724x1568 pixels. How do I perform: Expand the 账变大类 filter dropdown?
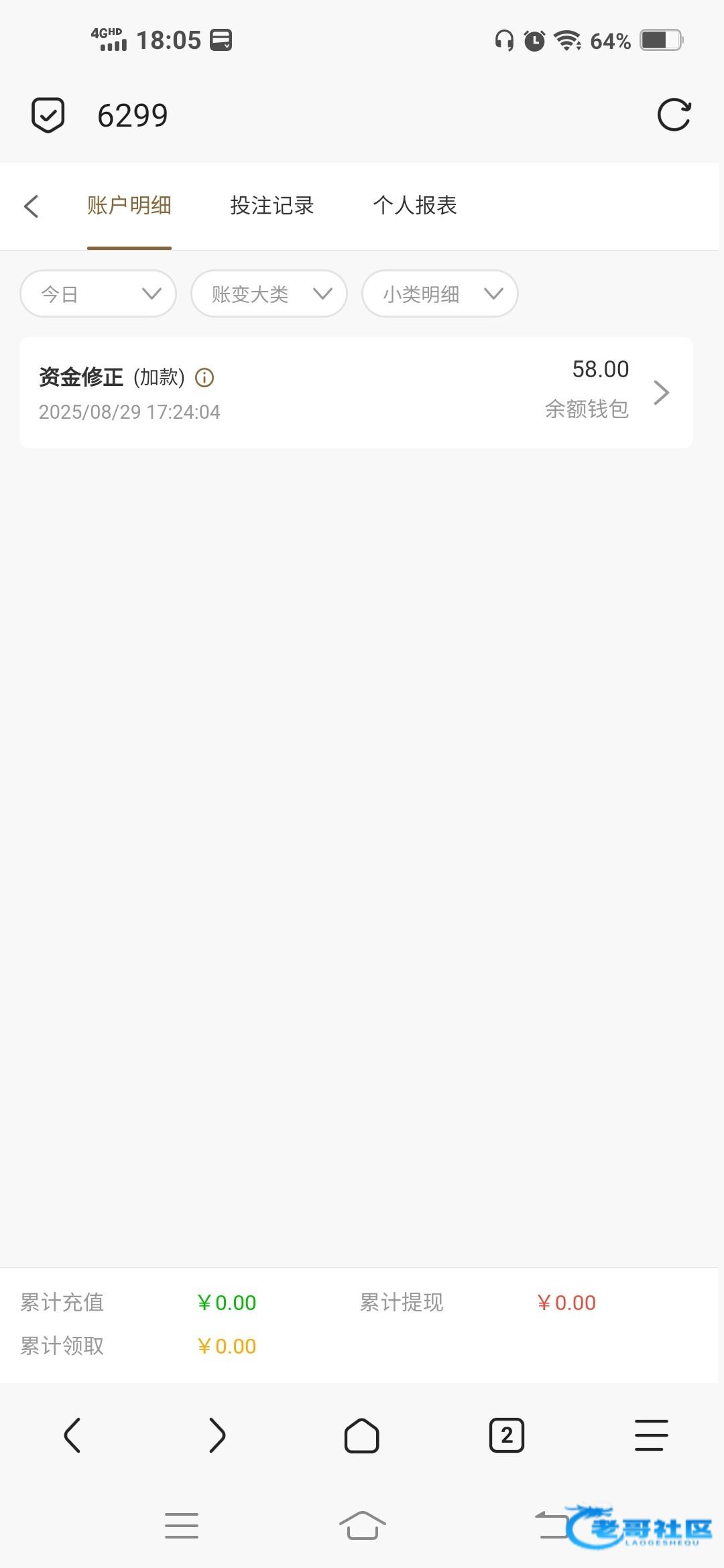tap(269, 293)
